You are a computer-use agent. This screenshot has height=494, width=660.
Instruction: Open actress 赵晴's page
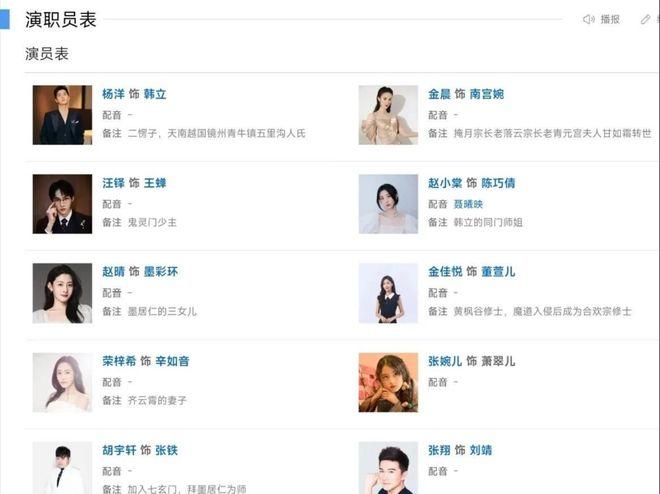[x=114, y=271]
